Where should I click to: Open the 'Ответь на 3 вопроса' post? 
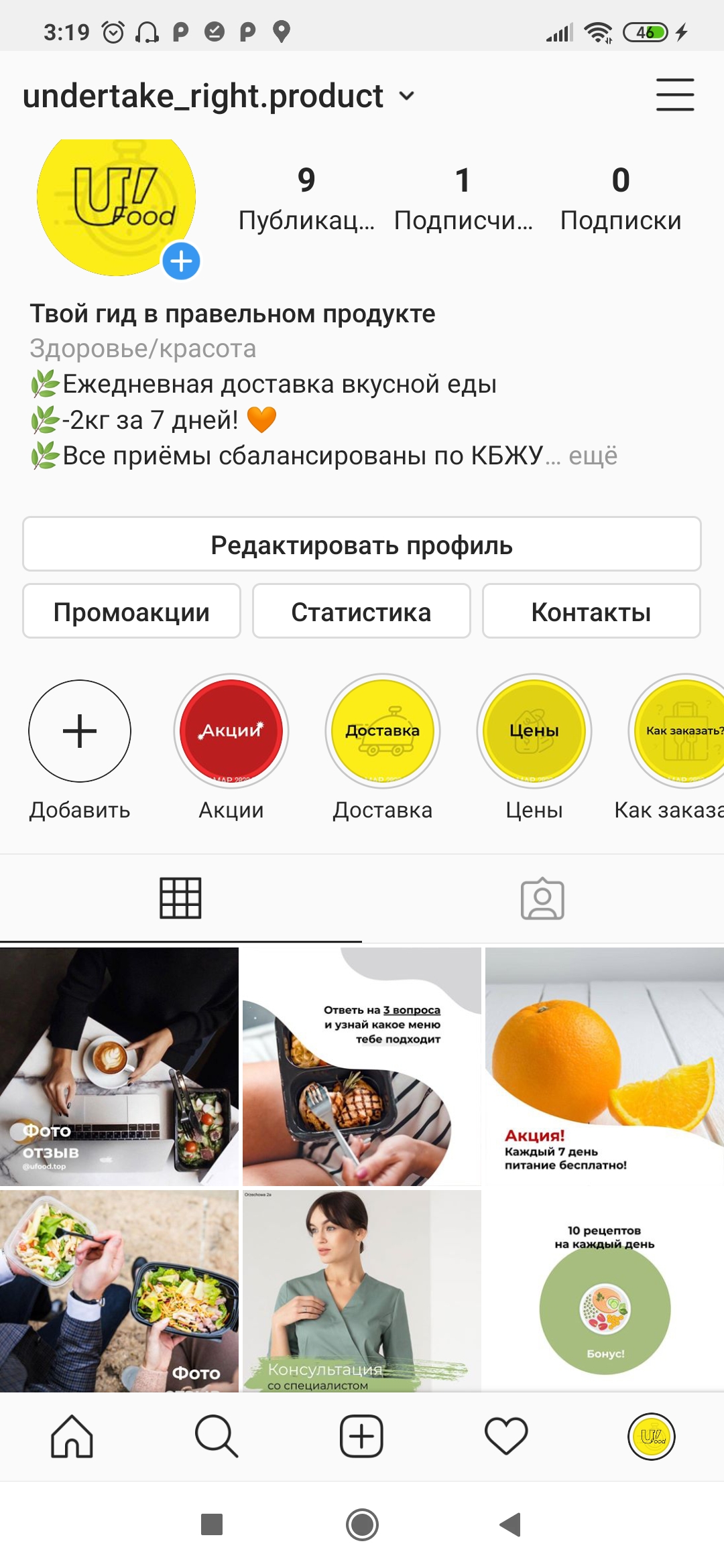click(x=361, y=1065)
